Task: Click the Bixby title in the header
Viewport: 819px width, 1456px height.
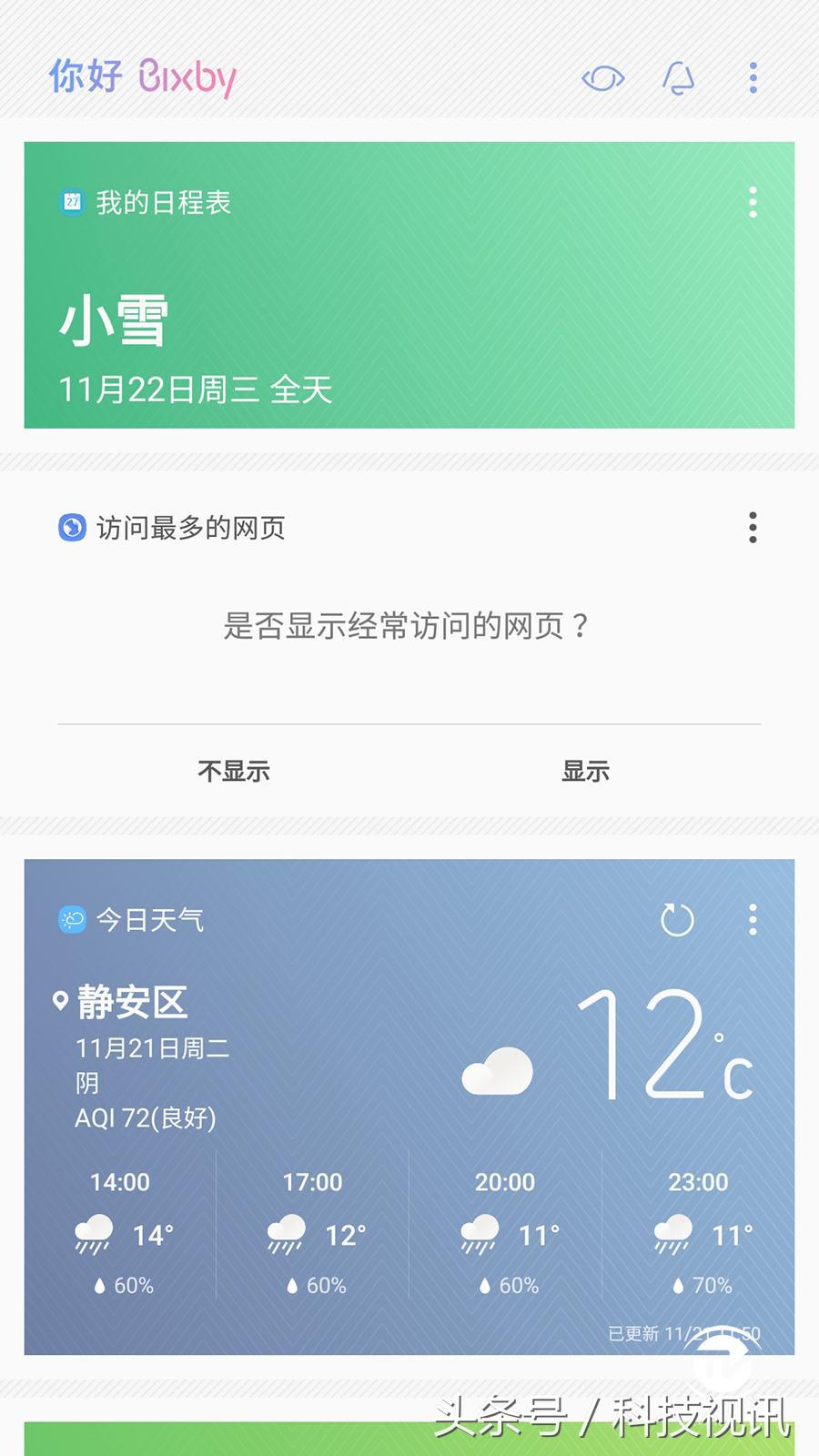Action: [188, 77]
